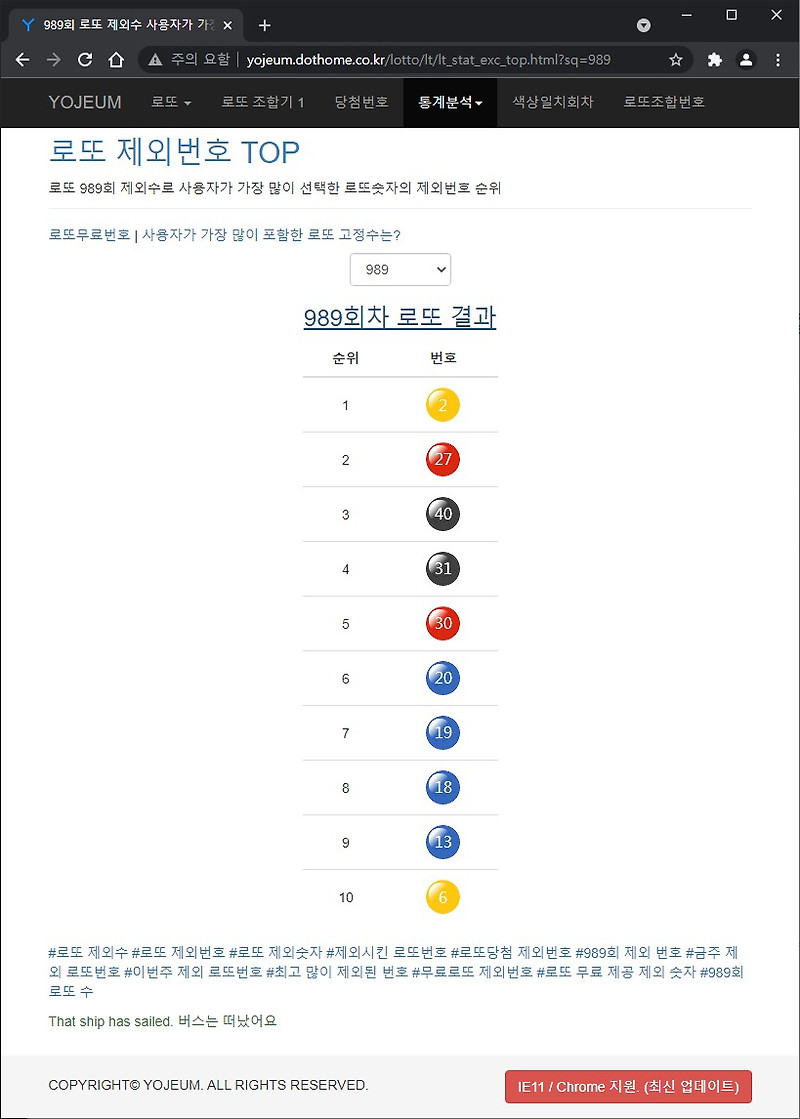
Task: Open the Chrome overflow menu
Action: [x=778, y=60]
